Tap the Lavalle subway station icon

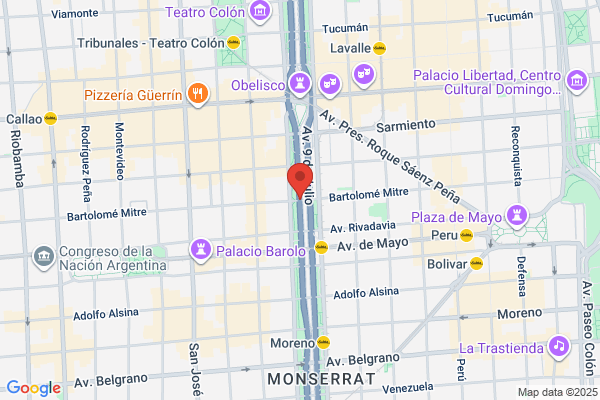(379, 48)
